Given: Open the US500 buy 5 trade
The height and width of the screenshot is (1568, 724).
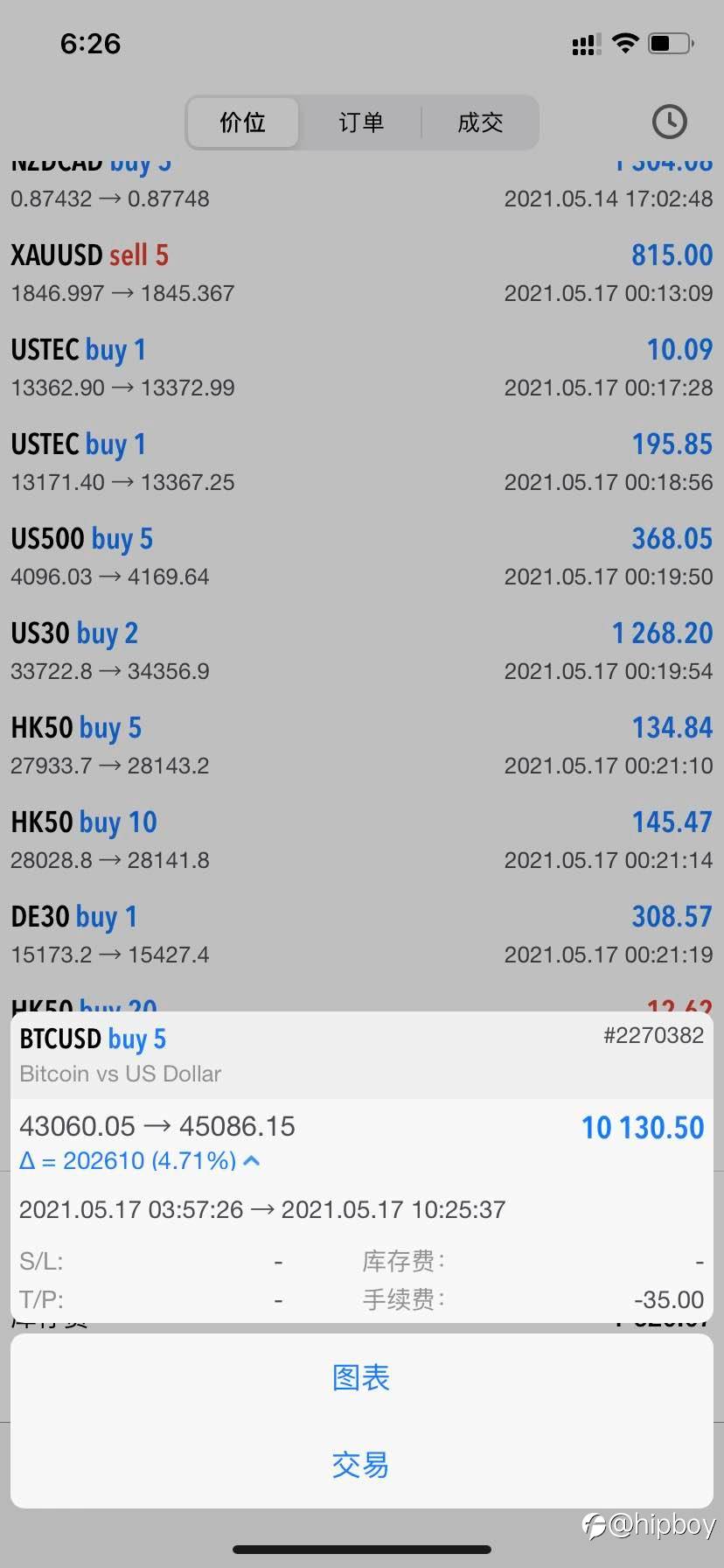Looking at the screenshot, I should click(x=362, y=556).
